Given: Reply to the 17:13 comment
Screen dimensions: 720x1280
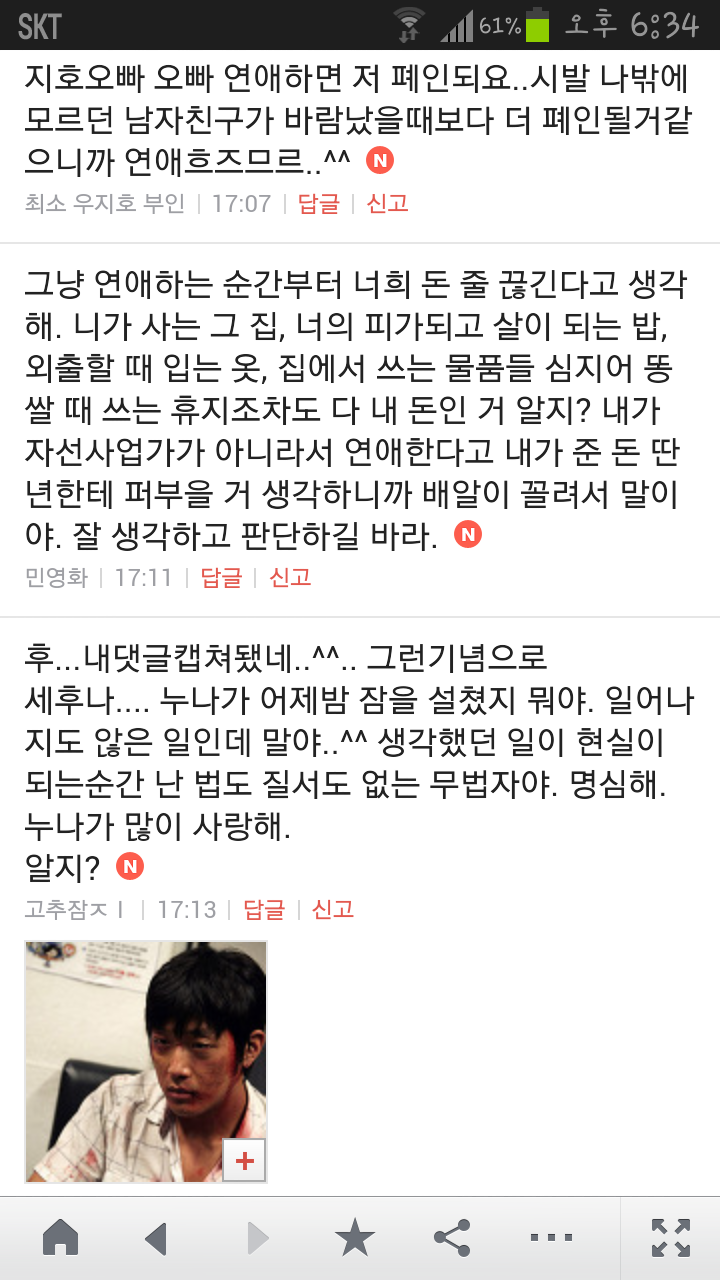Looking at the screenshot, I should click(x=264, y=910).
